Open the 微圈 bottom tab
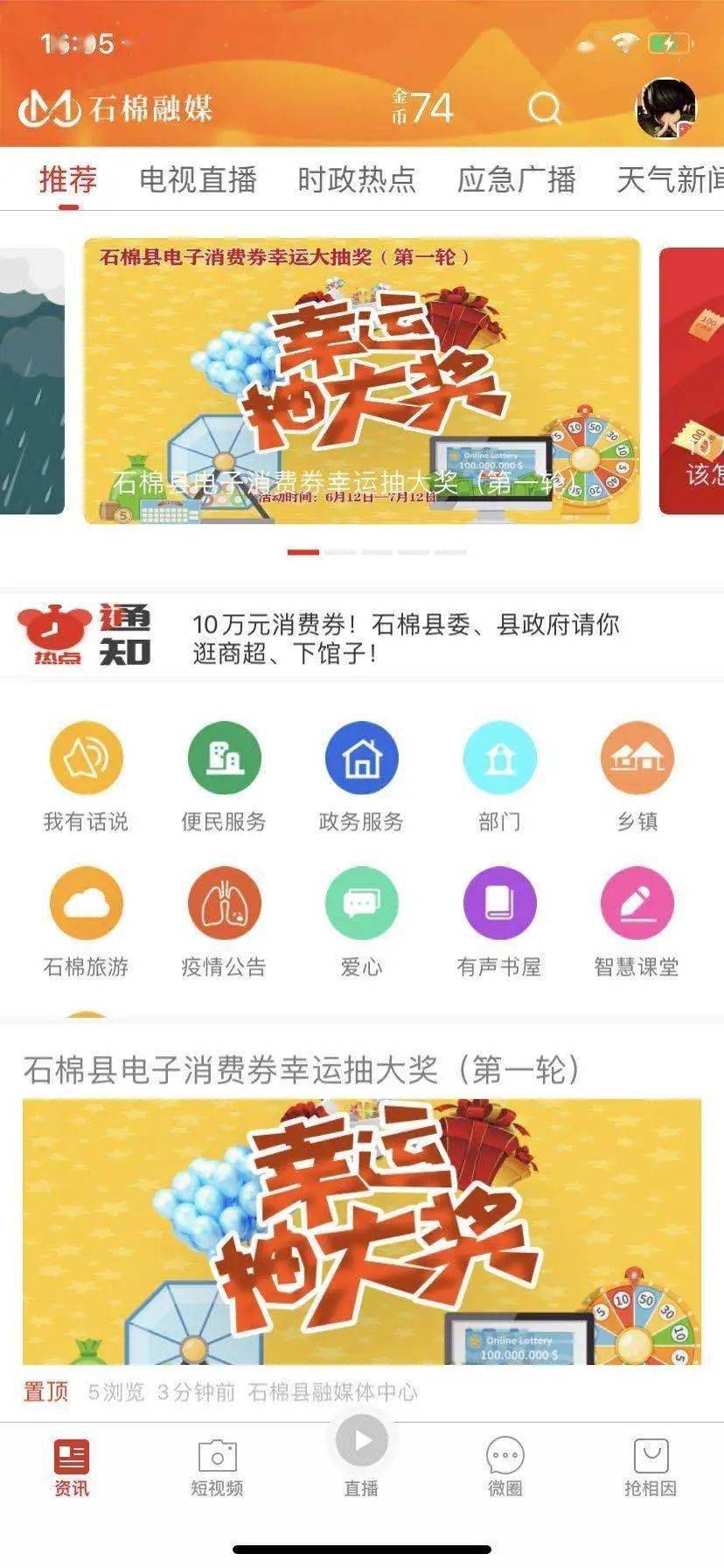The image size is (724, 1568). 505,1467
